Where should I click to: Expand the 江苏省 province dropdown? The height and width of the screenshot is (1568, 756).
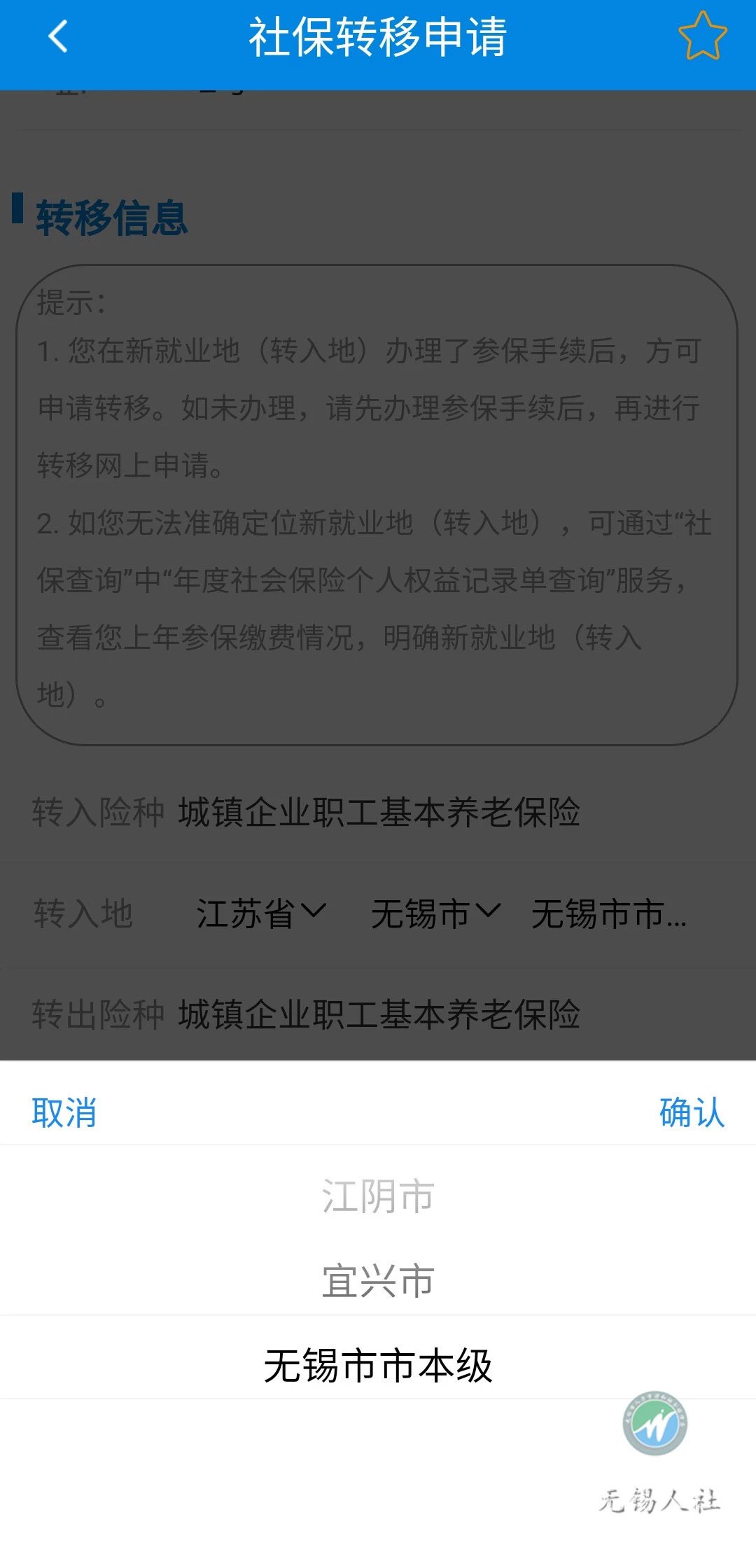[260, 913]
